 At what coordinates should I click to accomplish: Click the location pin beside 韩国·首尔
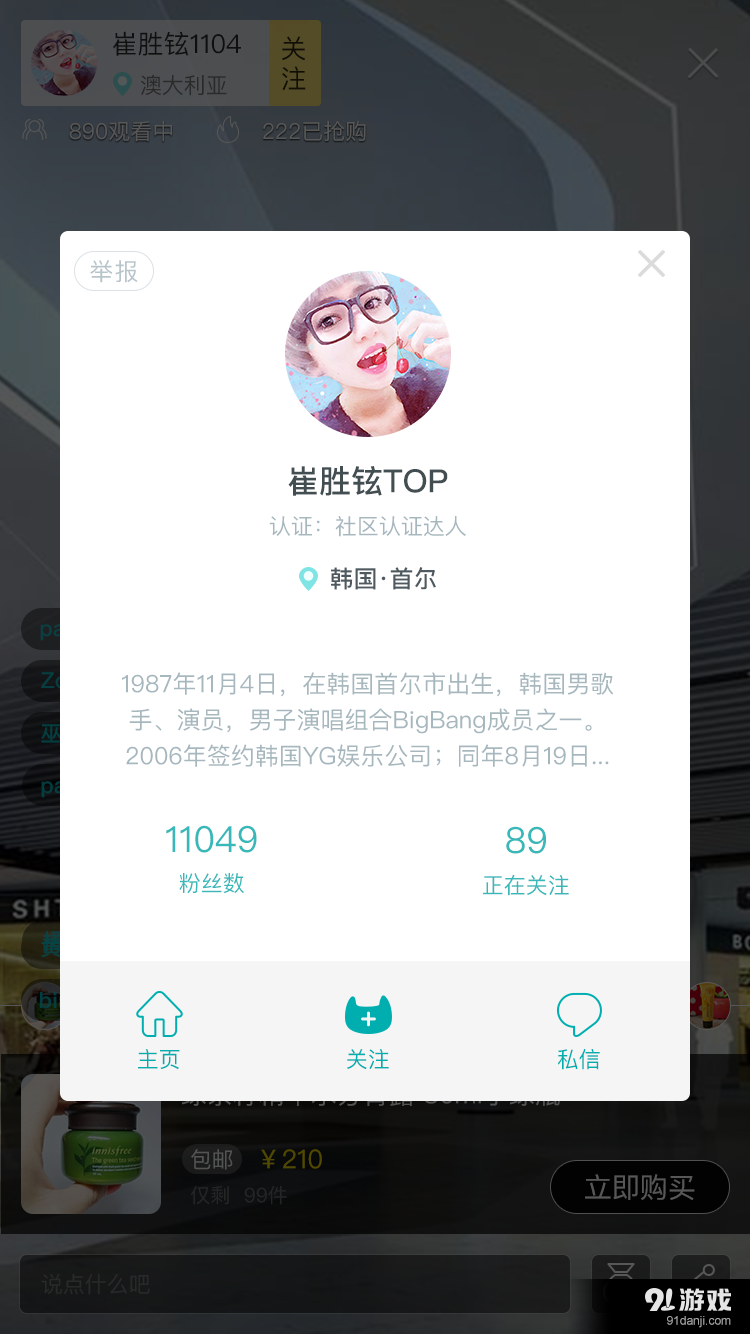[x=307, y=578]
